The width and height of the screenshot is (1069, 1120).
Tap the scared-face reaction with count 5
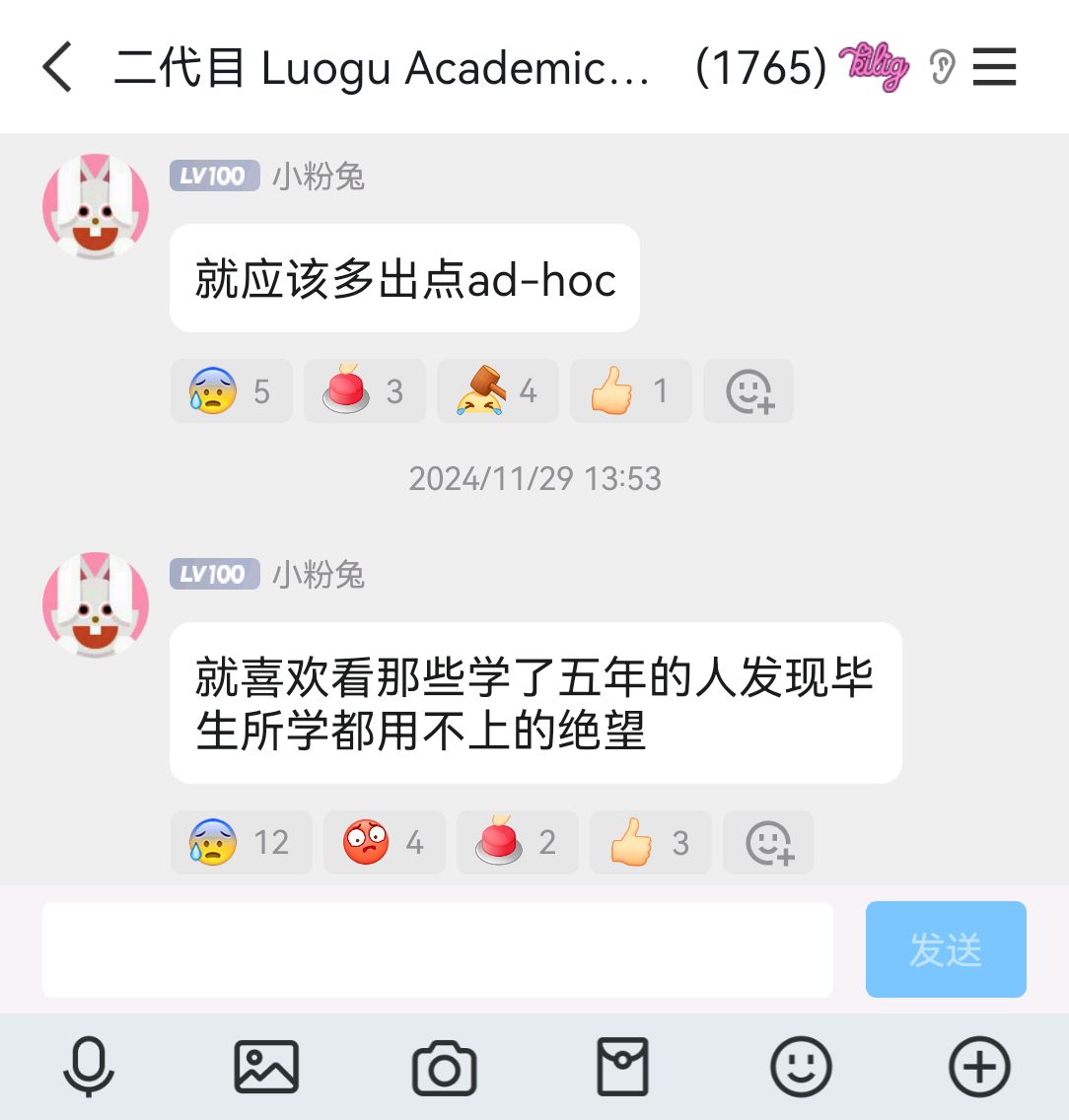(232, 391)
